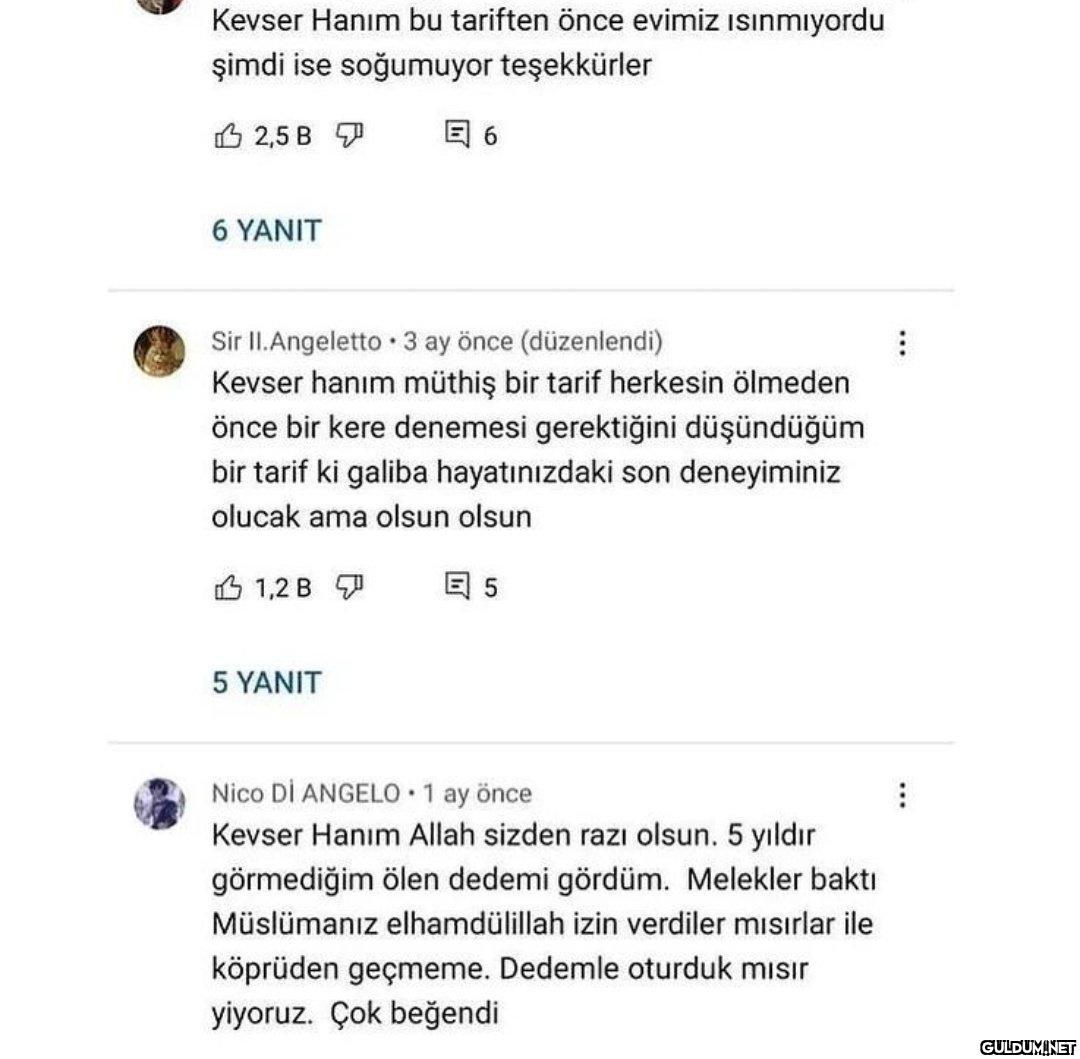The image size is (1080, 1059).
Task: Dislike the comment about evimiz ısınmıyordu
Action: click(x=348, y=135)
